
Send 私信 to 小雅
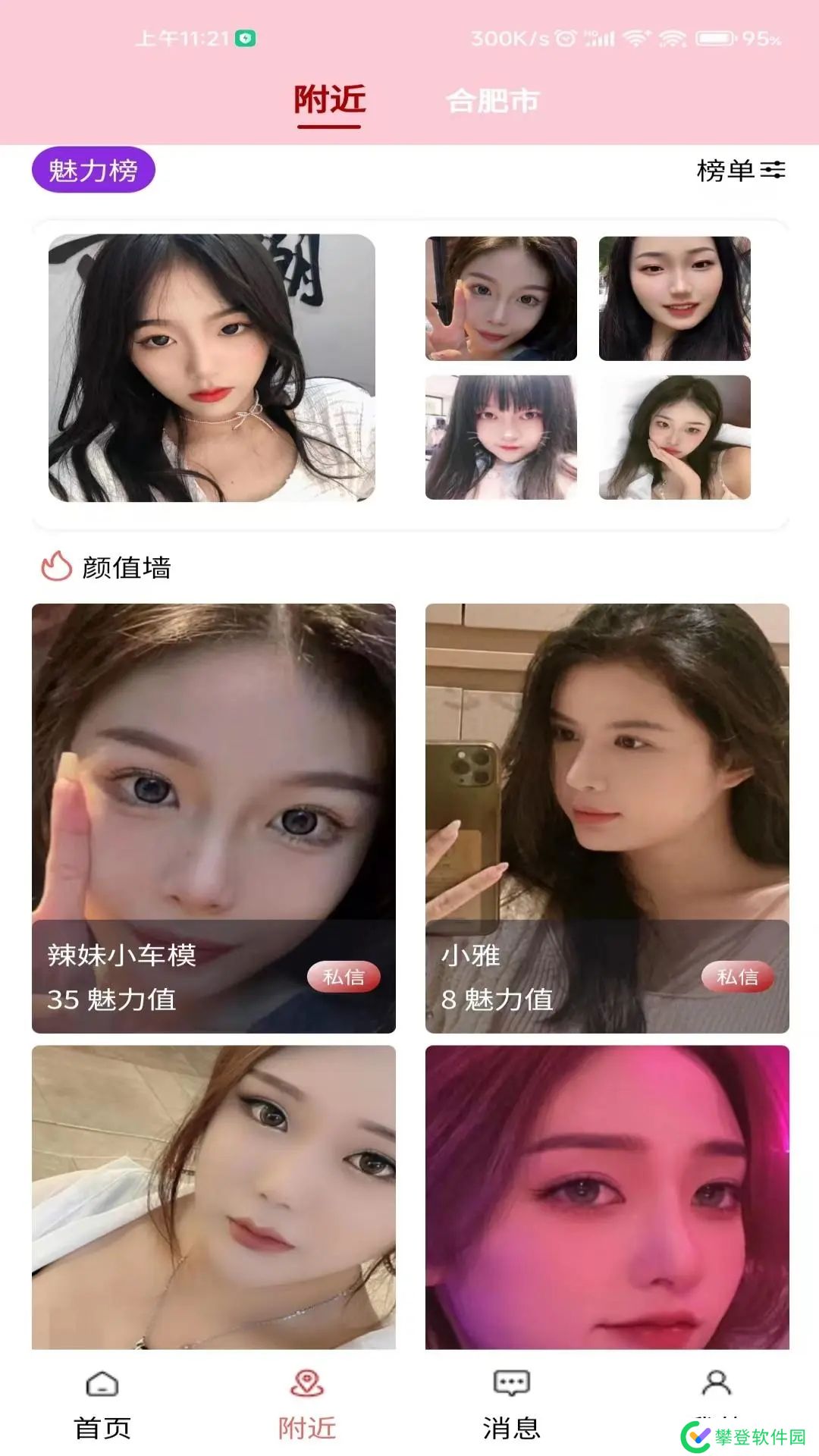pyautogui.click(x=737, y=977)
